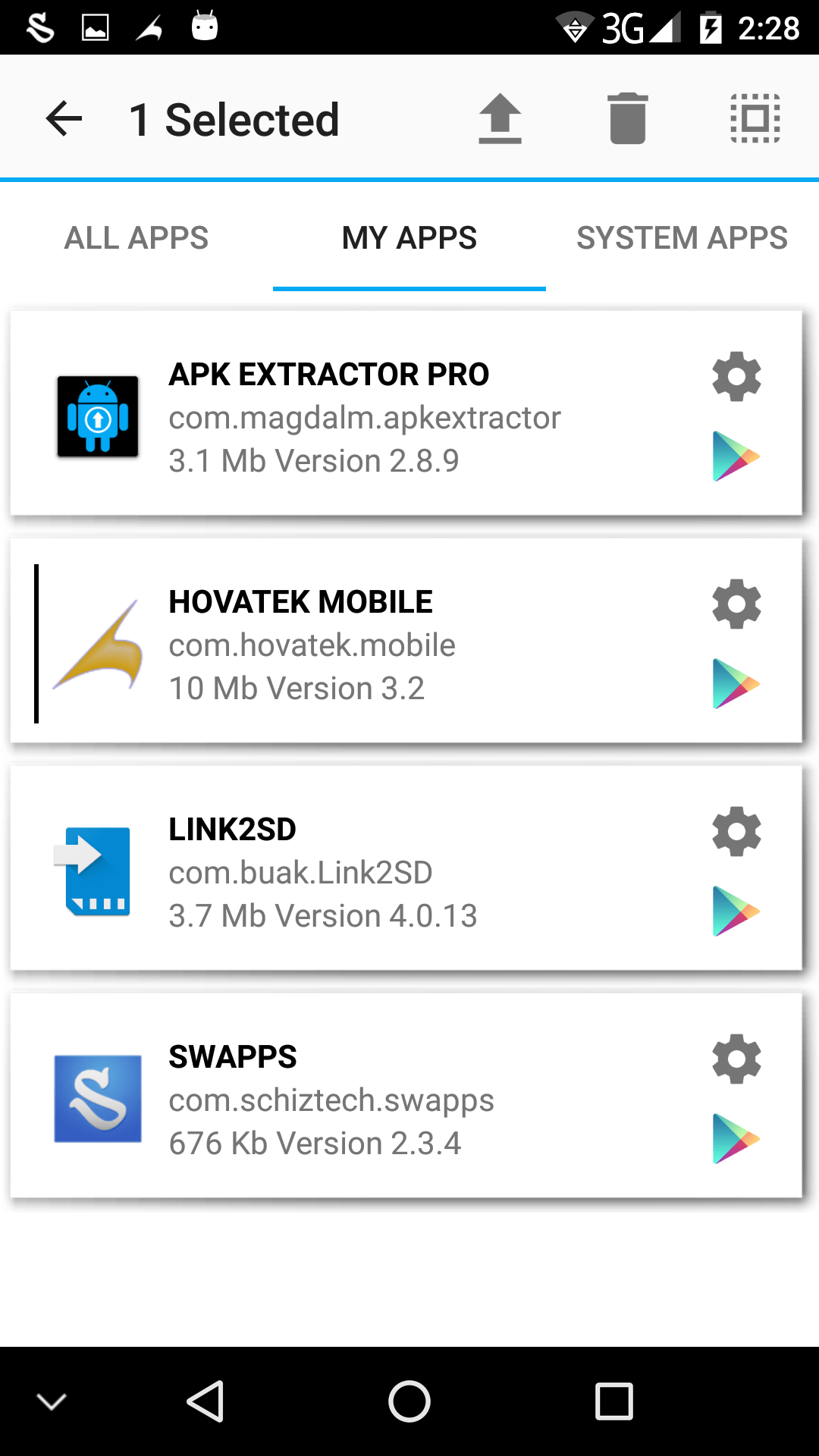Open HOVATEK MOBILE in Play Store
The image size is (819, 1456).
click(x=735, y=683)
